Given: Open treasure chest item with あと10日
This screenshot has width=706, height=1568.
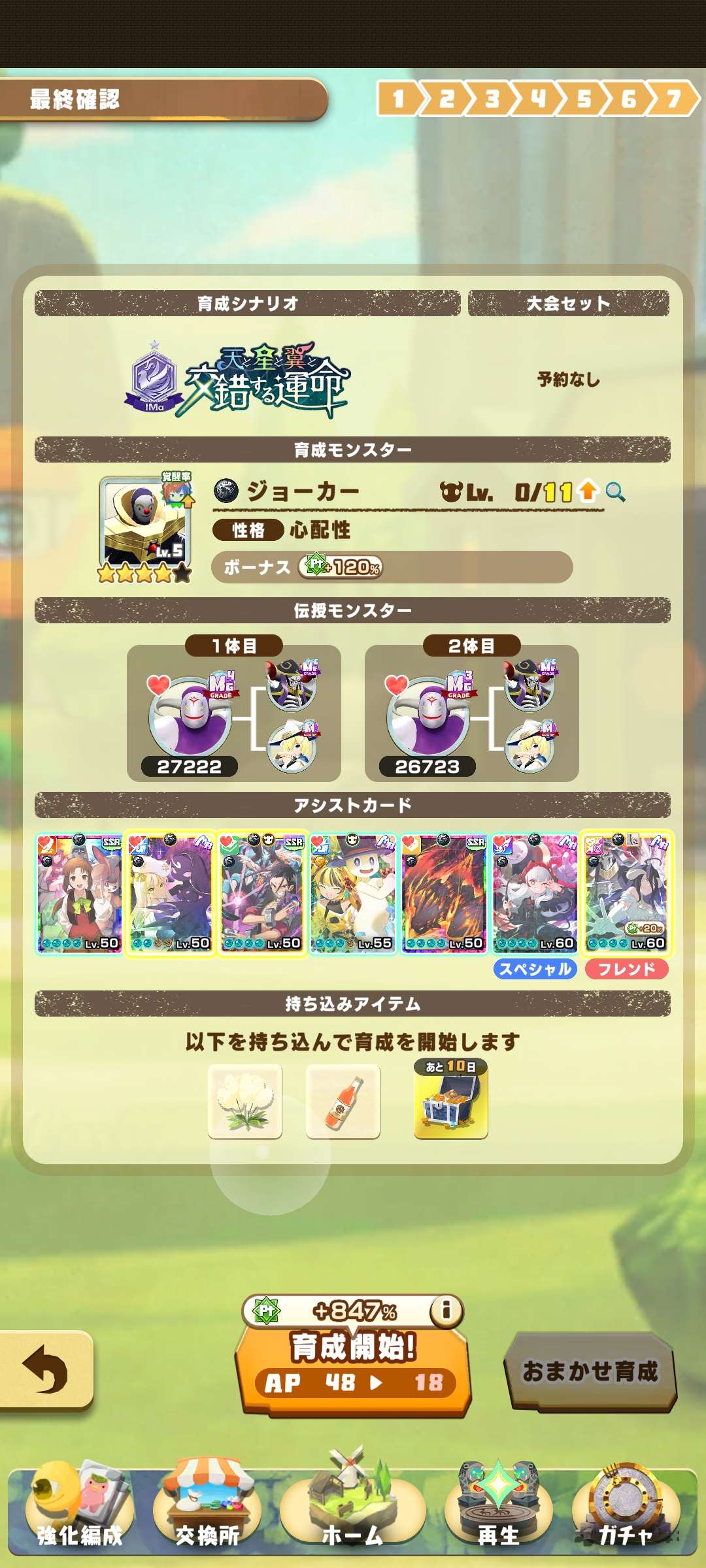Looking at the screenshot, I should 451,1100.
